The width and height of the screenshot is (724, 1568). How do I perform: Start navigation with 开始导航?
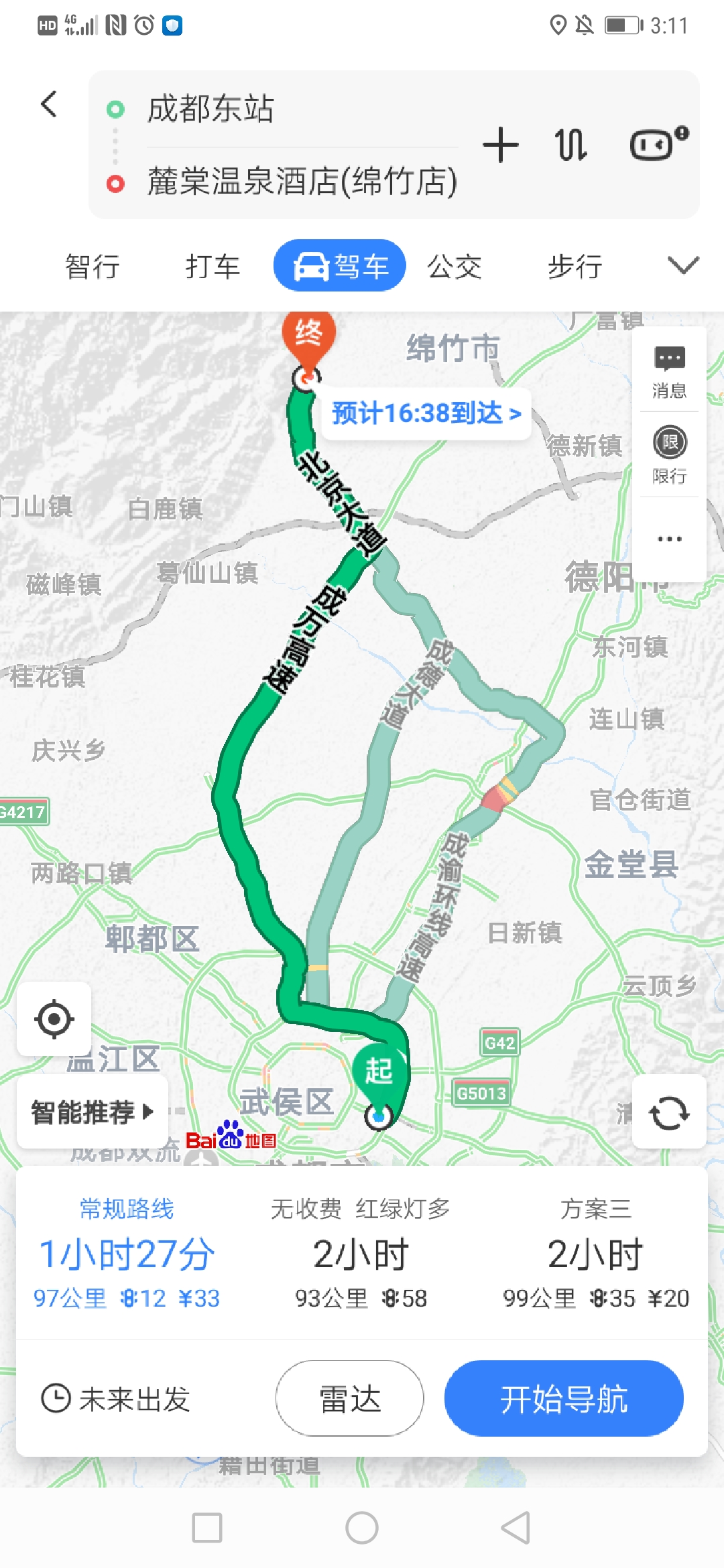tap(564, 1398)
